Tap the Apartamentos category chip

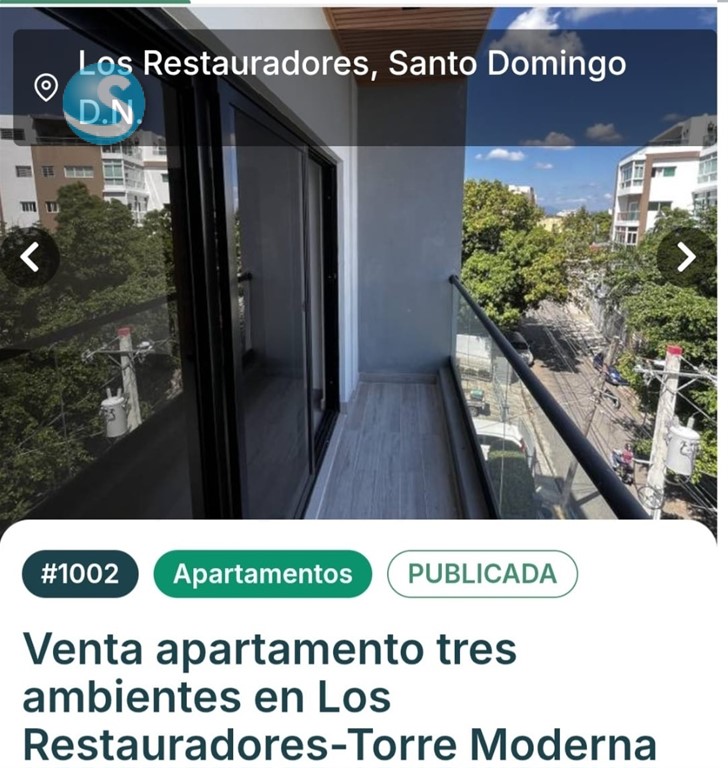(x=262, y=574)
